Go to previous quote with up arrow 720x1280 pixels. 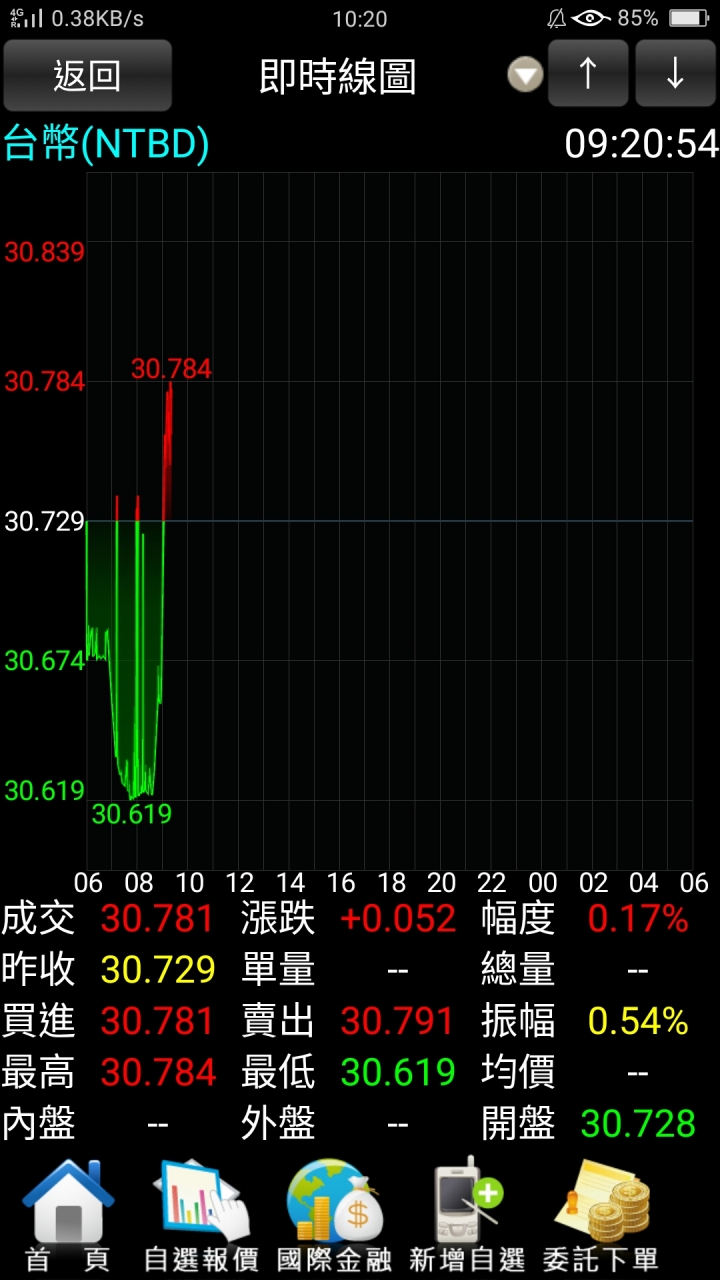click(x=588, y=74)
